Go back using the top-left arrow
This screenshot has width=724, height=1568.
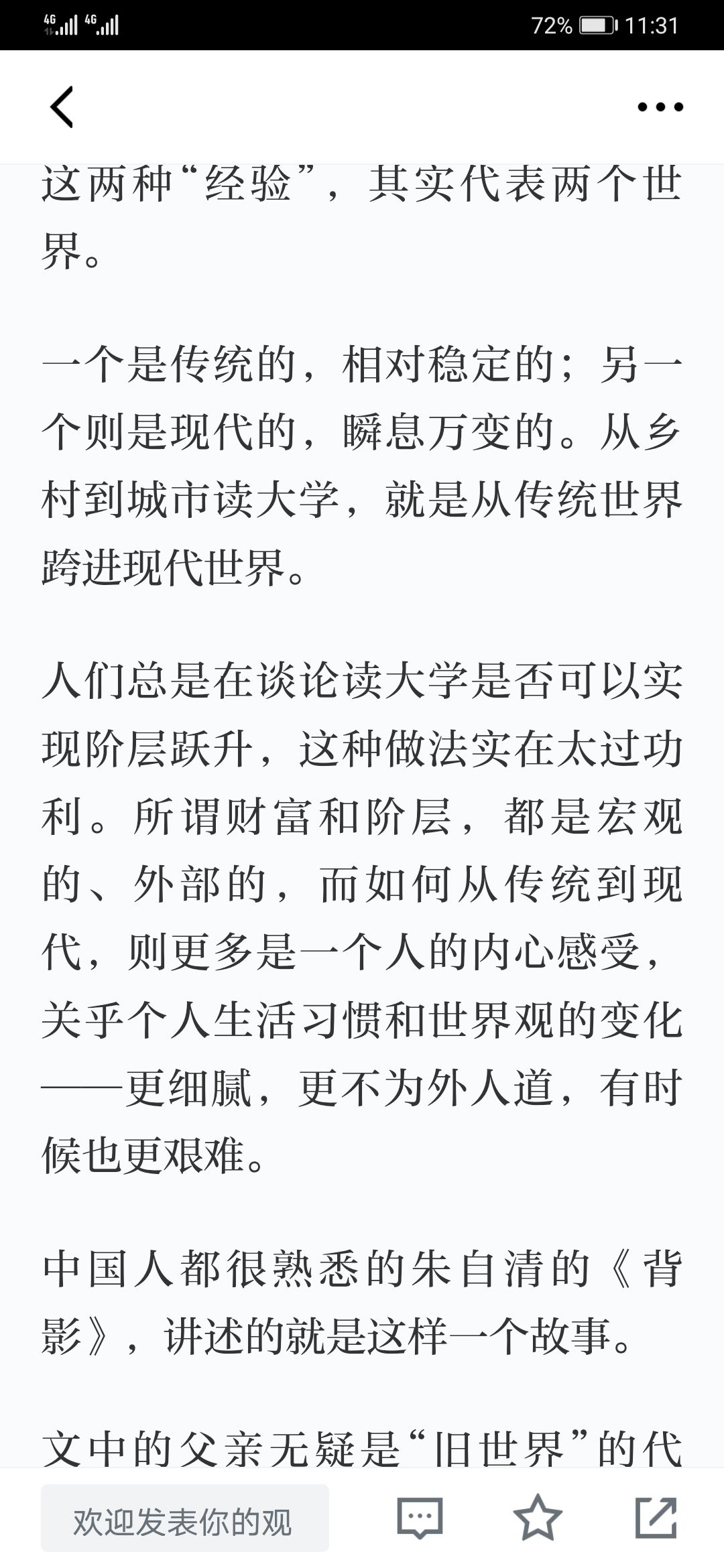(x=62, y=107)
